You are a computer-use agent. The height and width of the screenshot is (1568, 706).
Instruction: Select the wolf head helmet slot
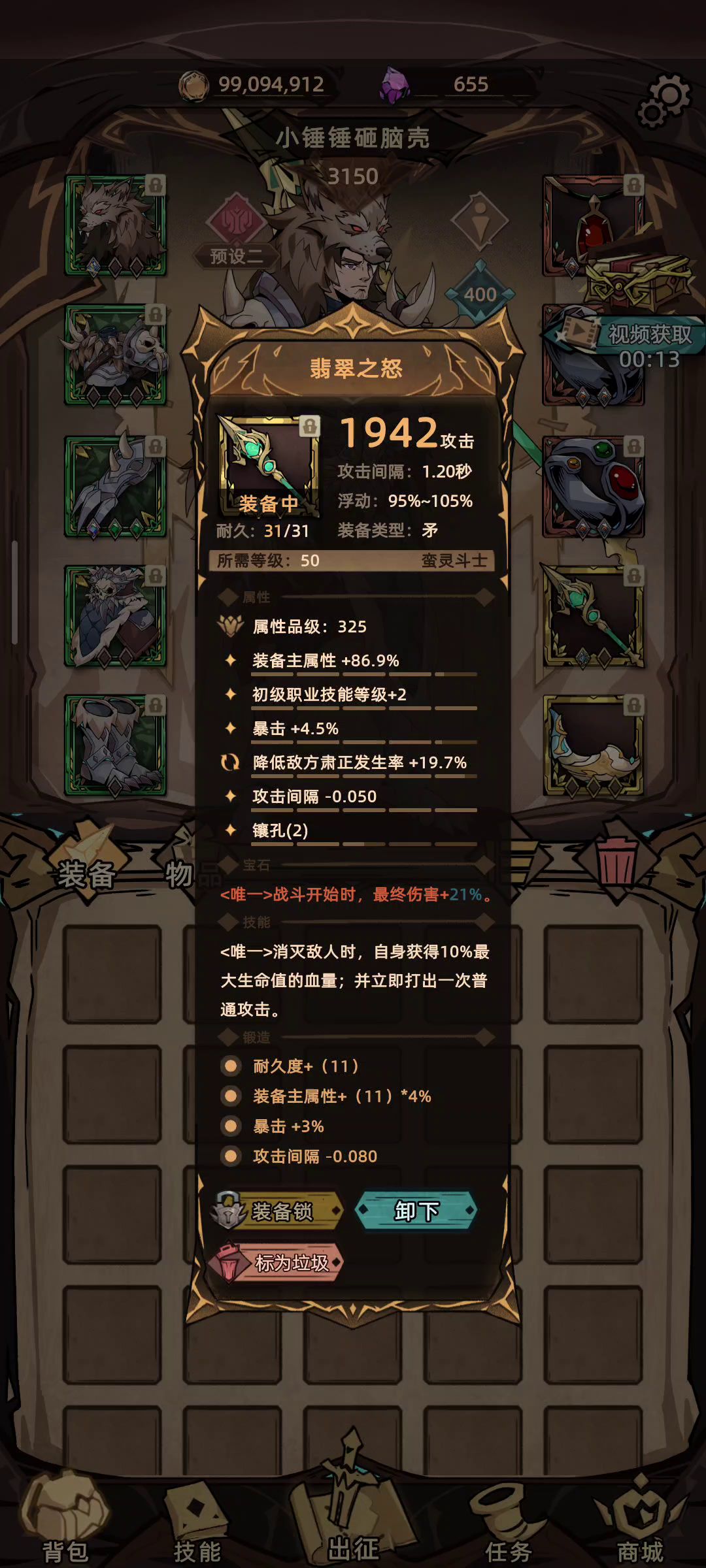[115, 225]
